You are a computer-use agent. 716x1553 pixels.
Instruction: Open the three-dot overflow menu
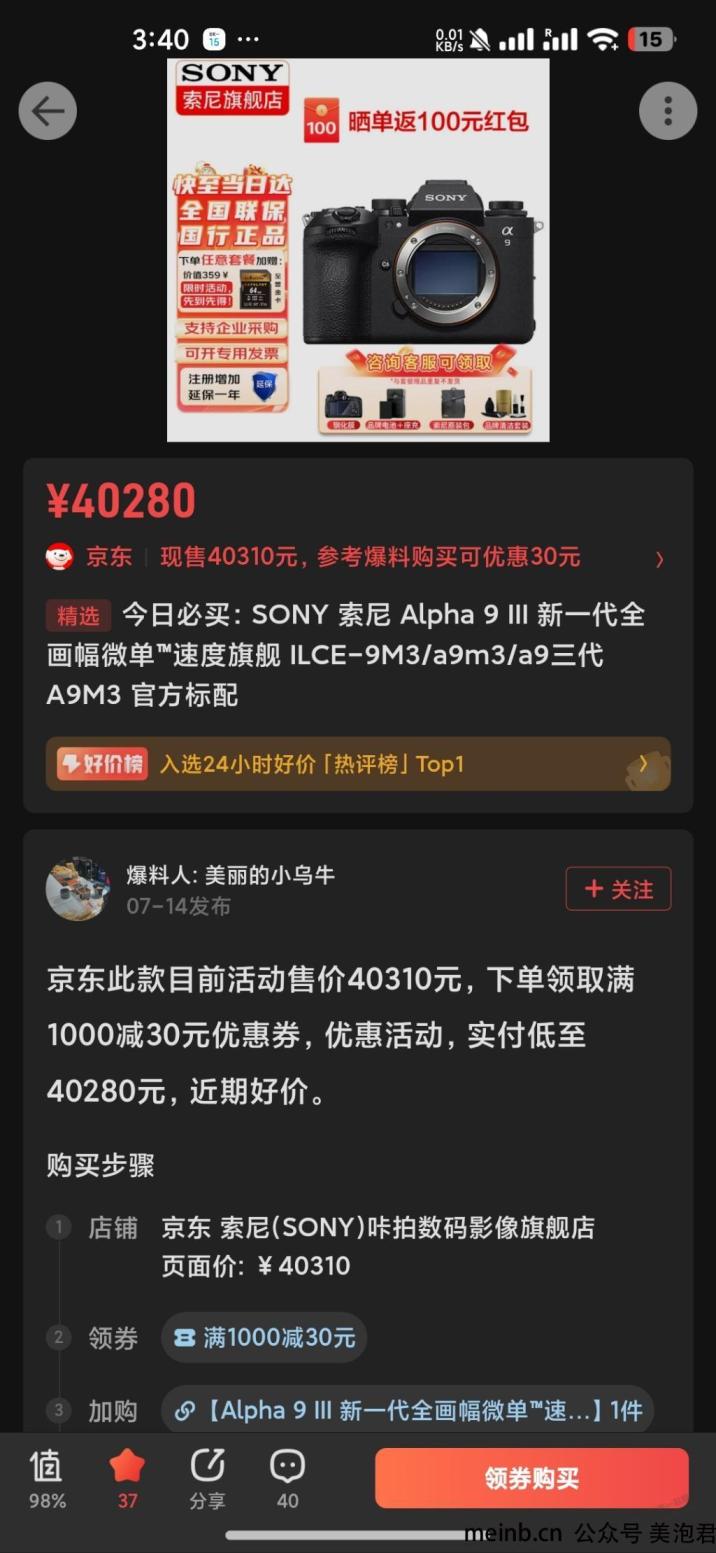click(x=667, y=111)
